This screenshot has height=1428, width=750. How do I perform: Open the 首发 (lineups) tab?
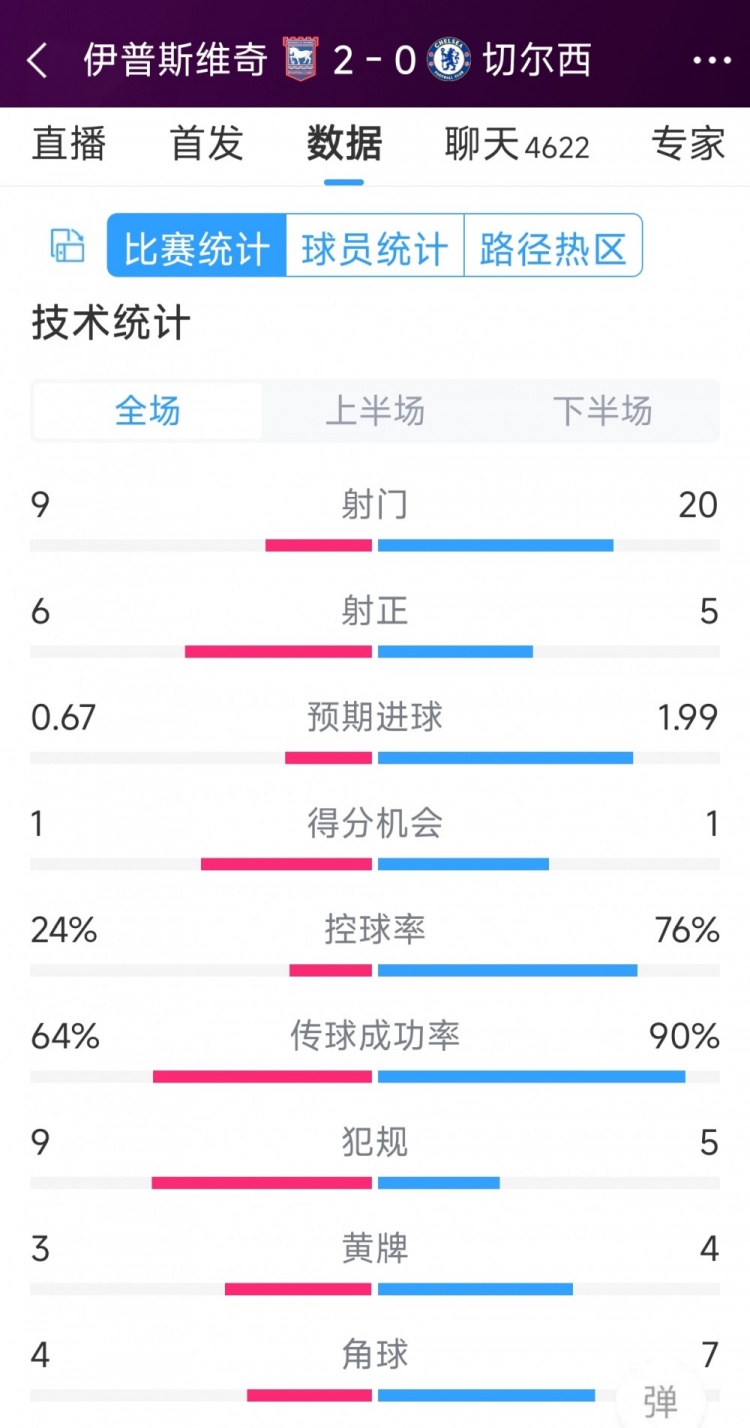point(205,146)
